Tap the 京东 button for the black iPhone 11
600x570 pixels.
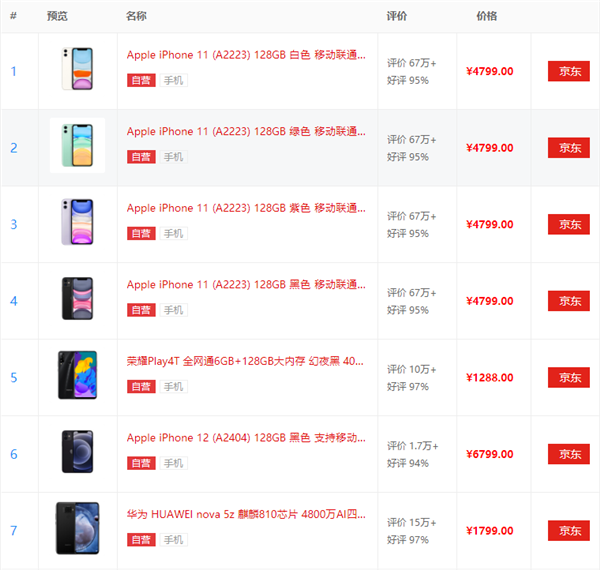[x=568, y=301]
